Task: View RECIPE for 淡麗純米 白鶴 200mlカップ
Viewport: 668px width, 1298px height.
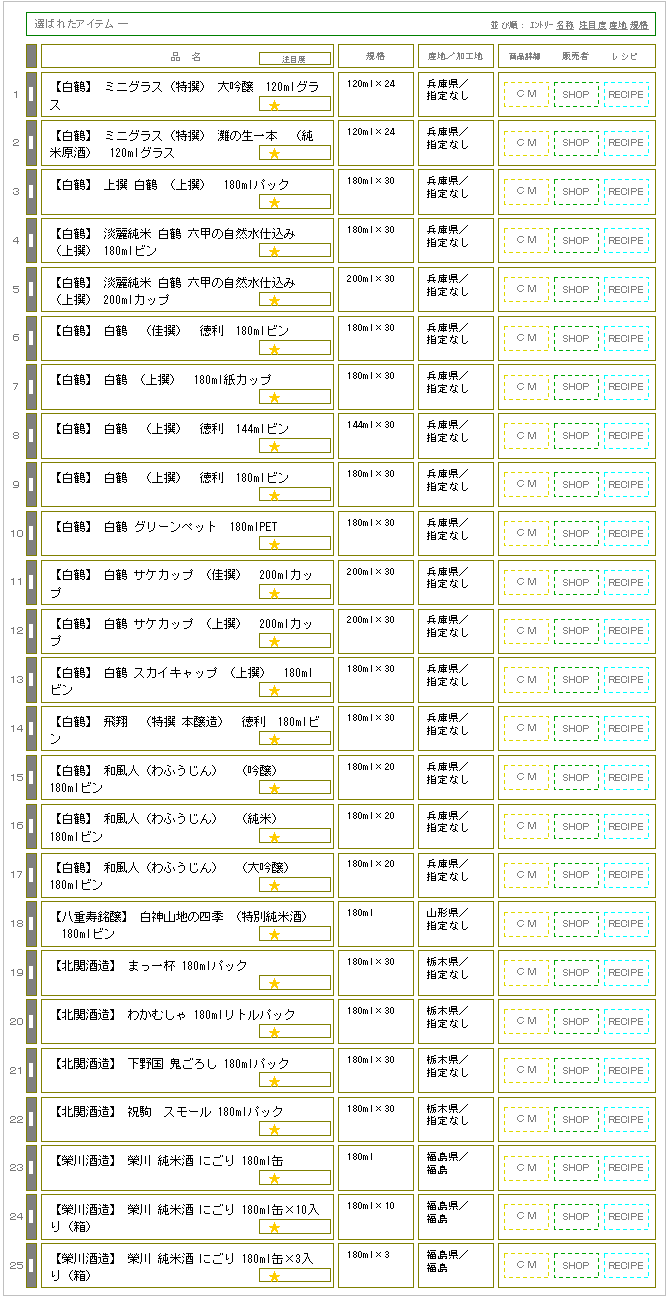Action: pyautogui.click(x=626, y=290)
